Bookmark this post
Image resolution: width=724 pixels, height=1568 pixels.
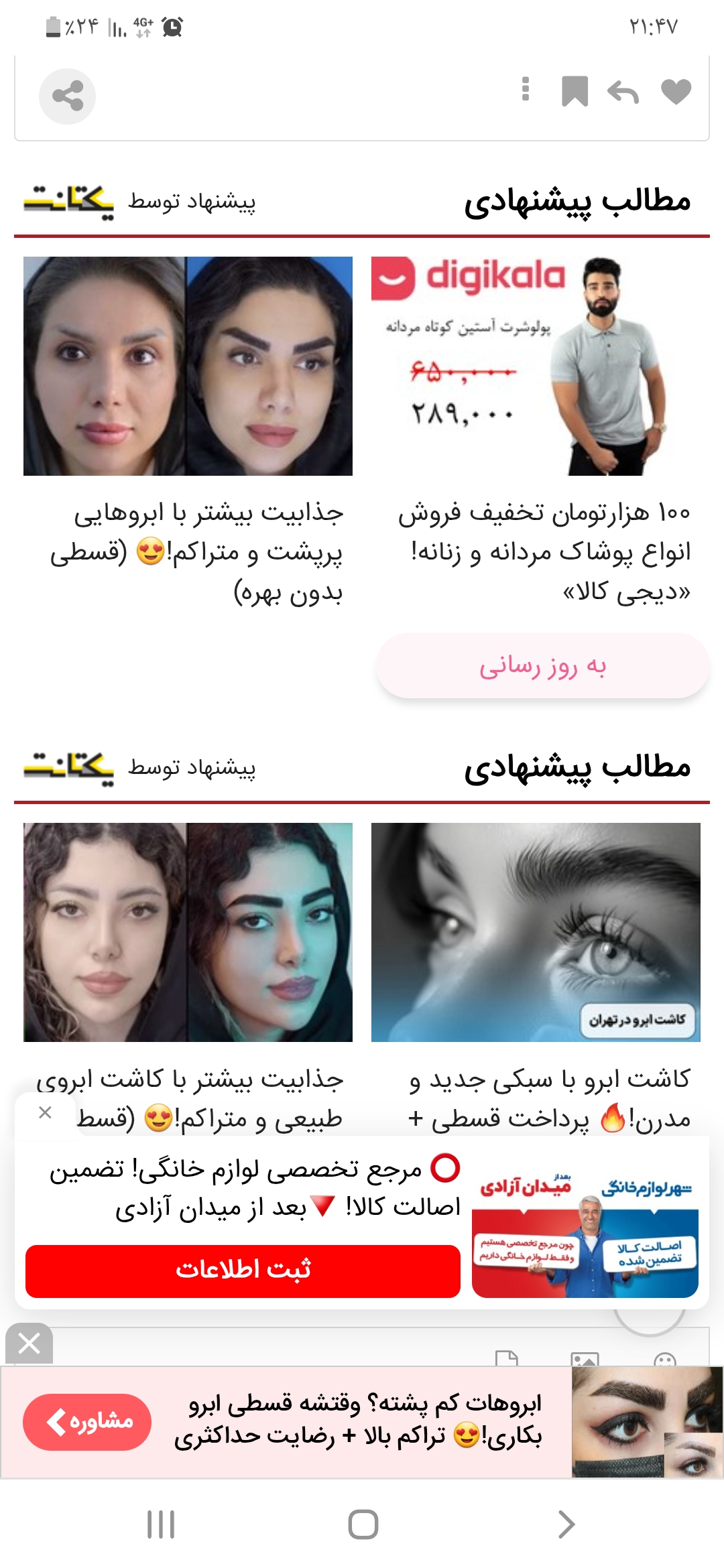pos(575,92)
